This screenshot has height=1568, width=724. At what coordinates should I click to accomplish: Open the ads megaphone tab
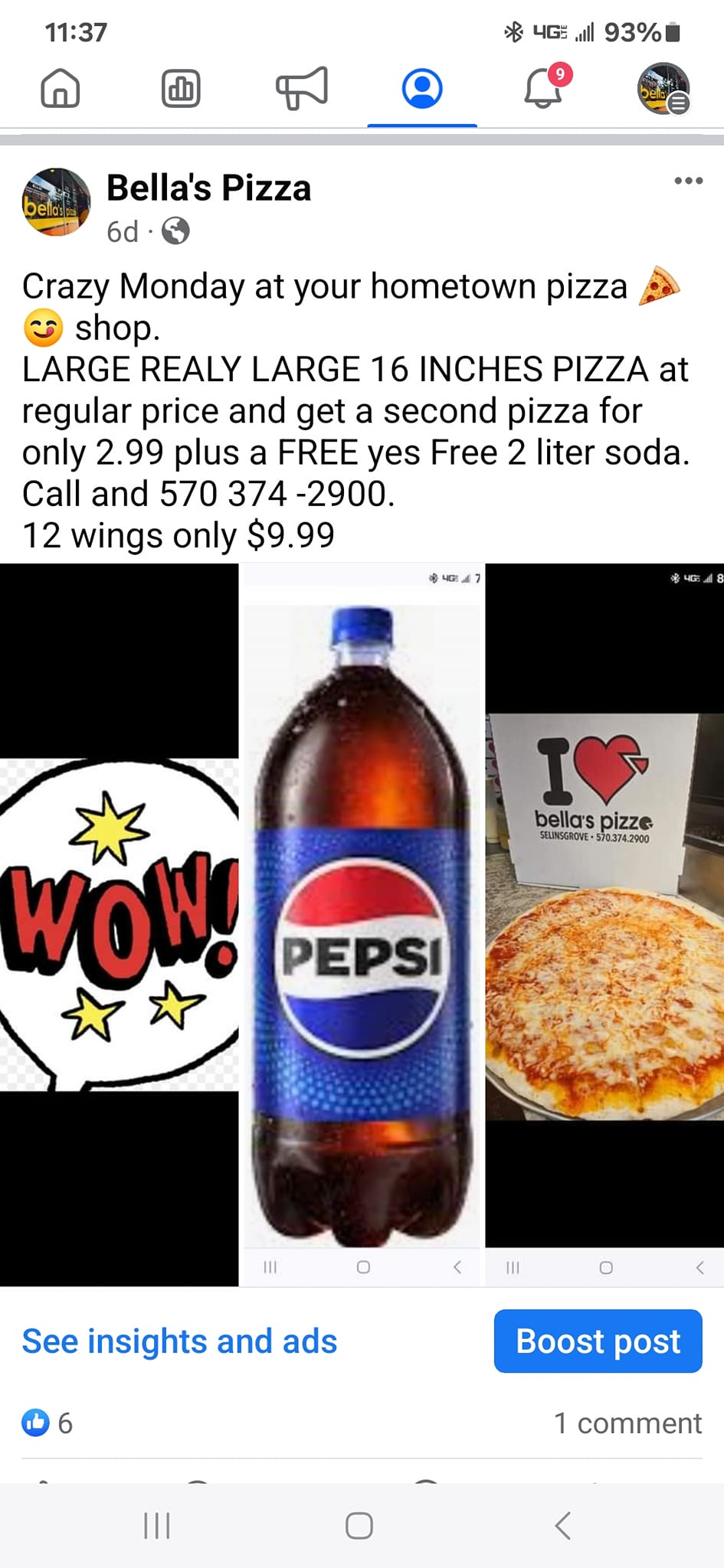point(302,88)
